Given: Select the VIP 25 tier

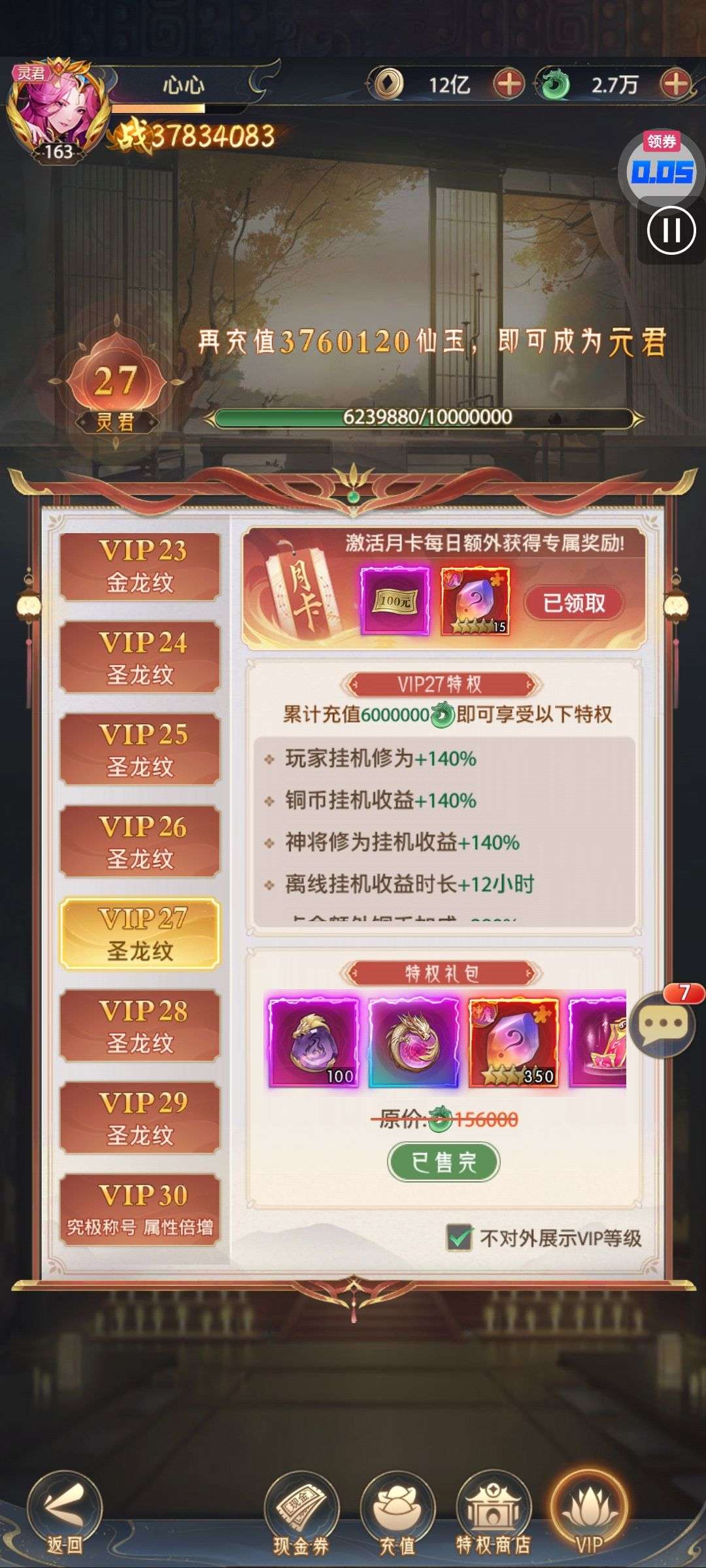Looking at the screenshot, I should click(140, 749).
